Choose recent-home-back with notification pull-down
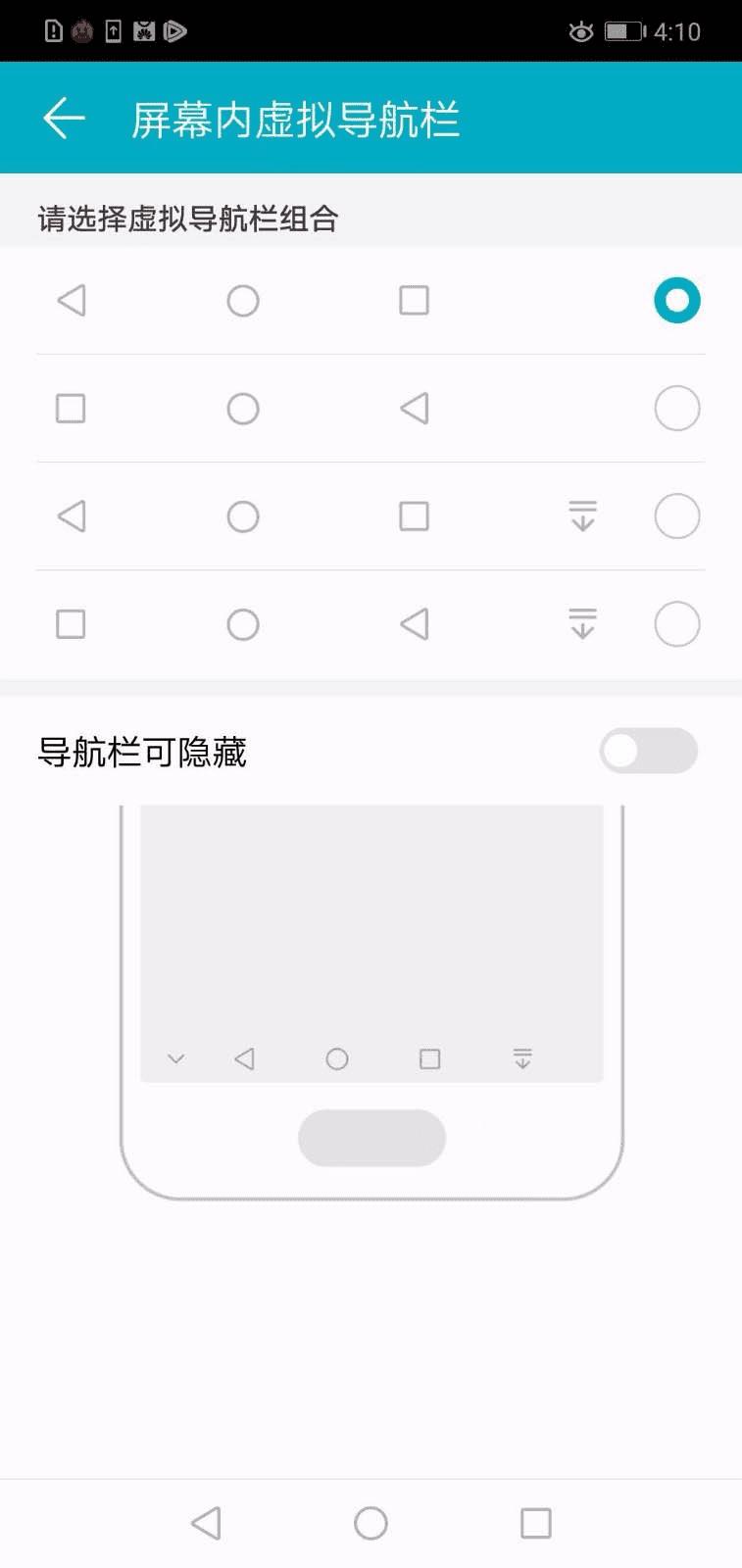This screenshot has height=1568, width=742. pyautogui.click(x=676, y=624)
